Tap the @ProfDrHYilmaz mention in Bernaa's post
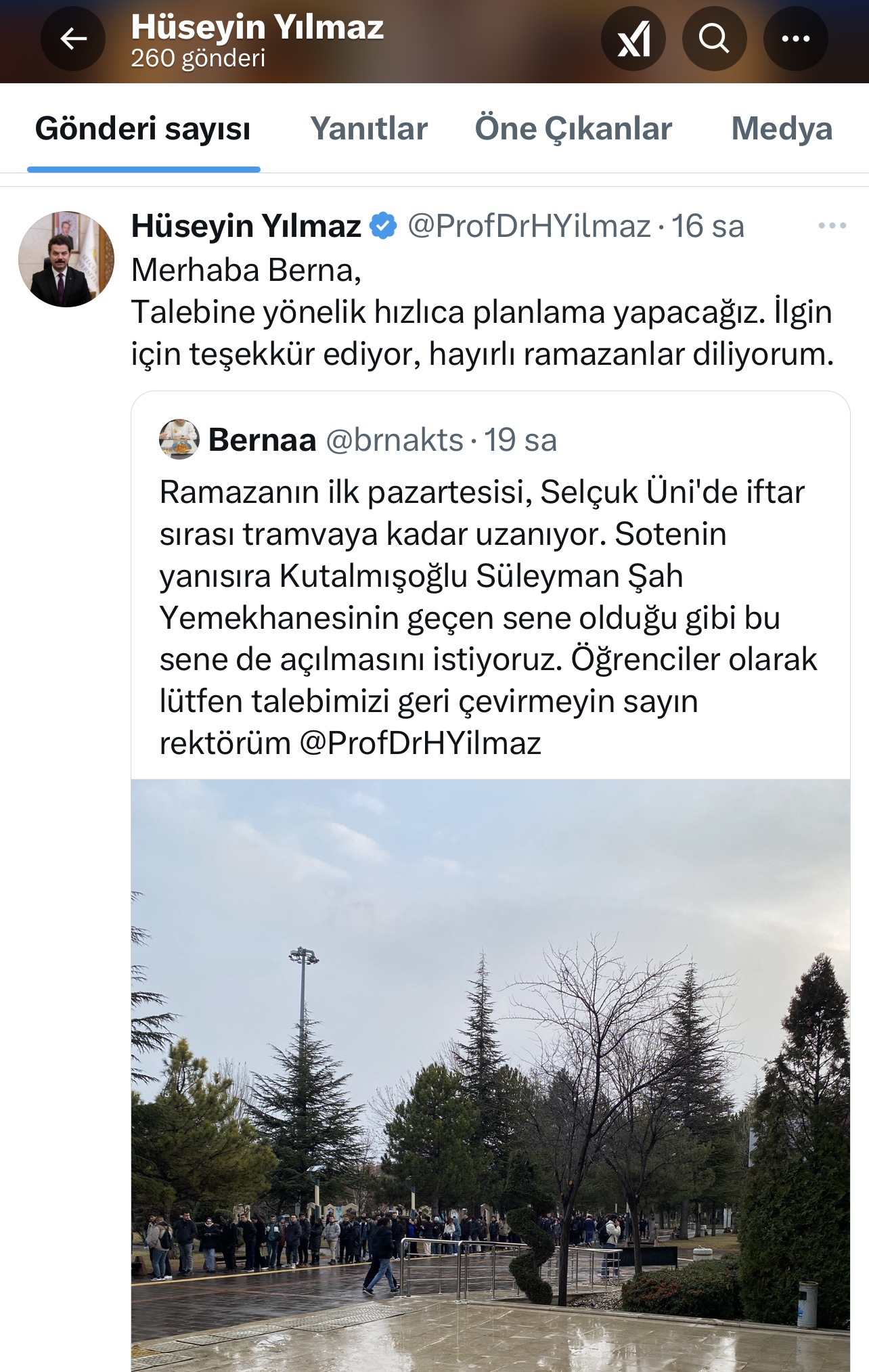 point(420,743)
